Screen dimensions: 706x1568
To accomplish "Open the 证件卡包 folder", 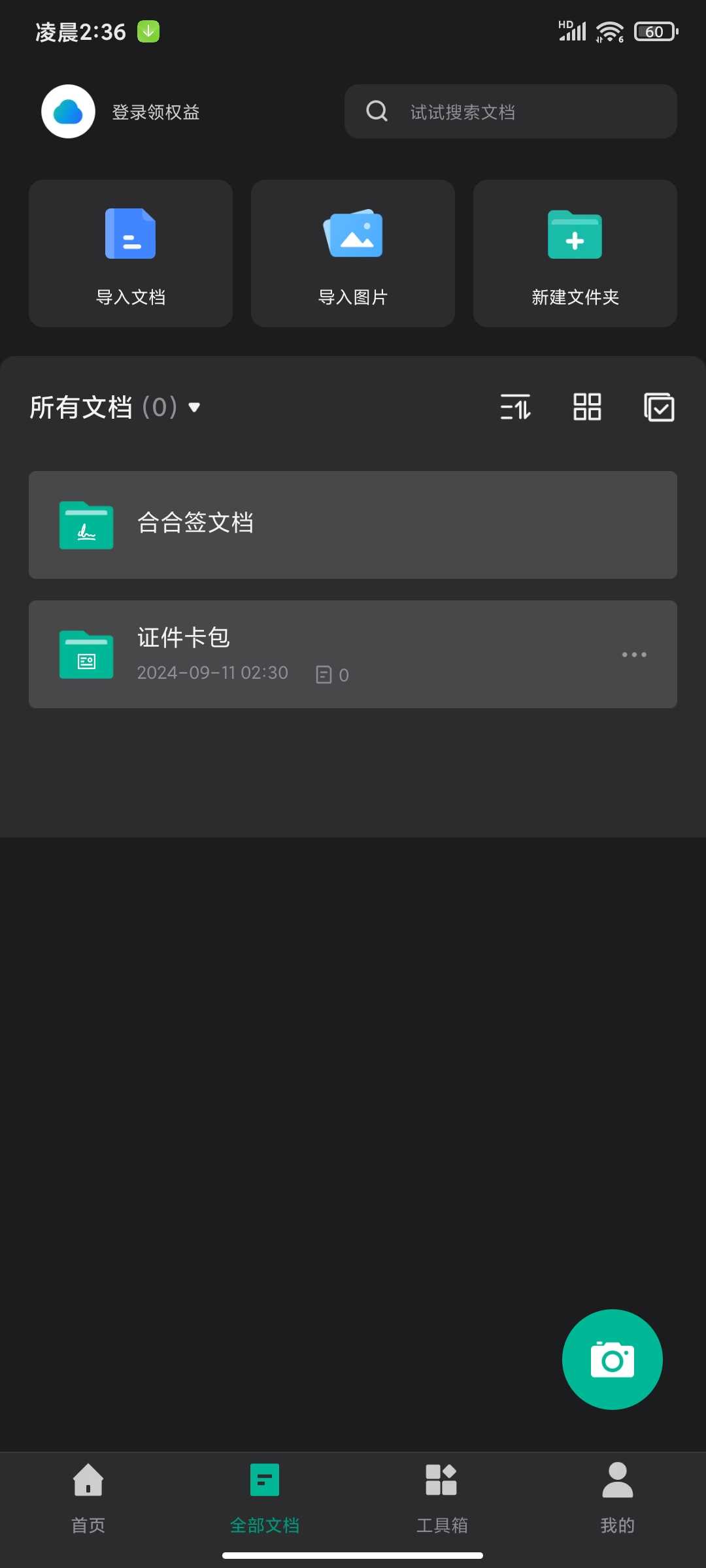I will point(327,654).
